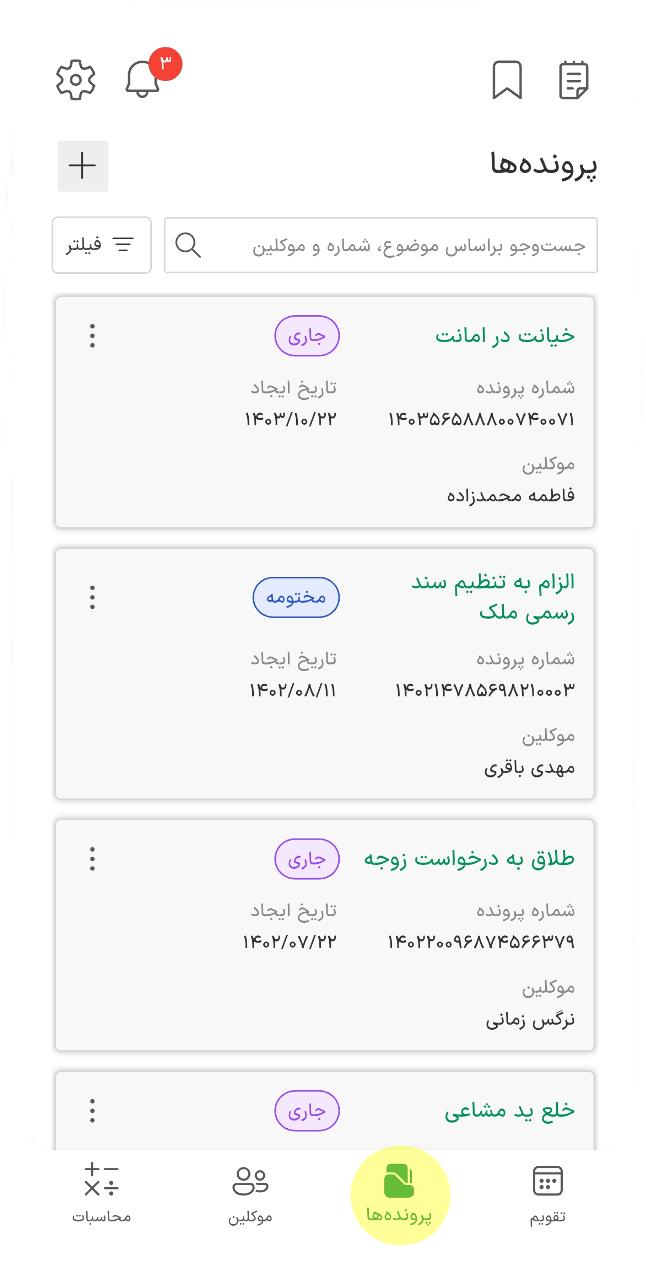Open the bookmarks icon
The height and width of the screenshot is (1270, 646).
(507, 80)
